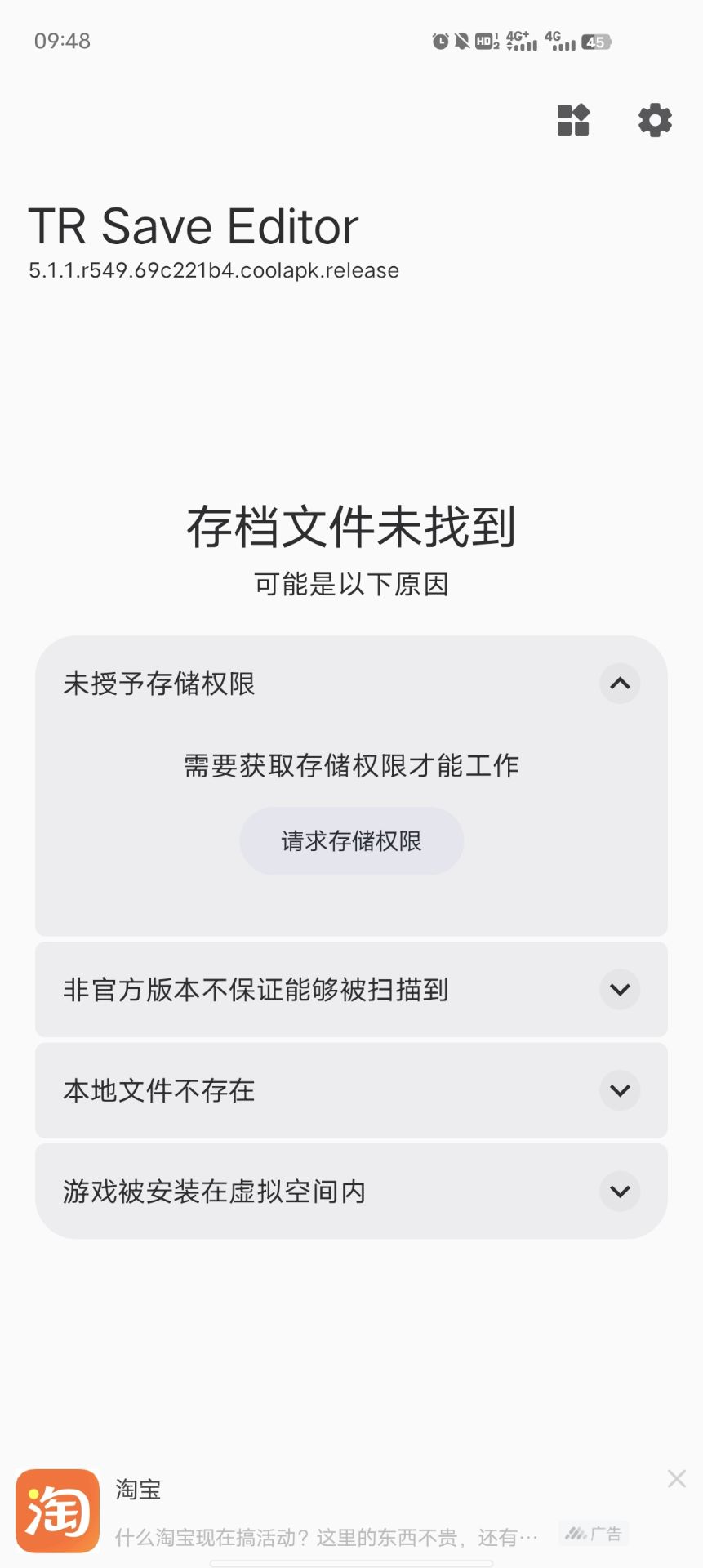Open the settings gear
Viewport: 703px width, 1568px height.
pos(655,120)
